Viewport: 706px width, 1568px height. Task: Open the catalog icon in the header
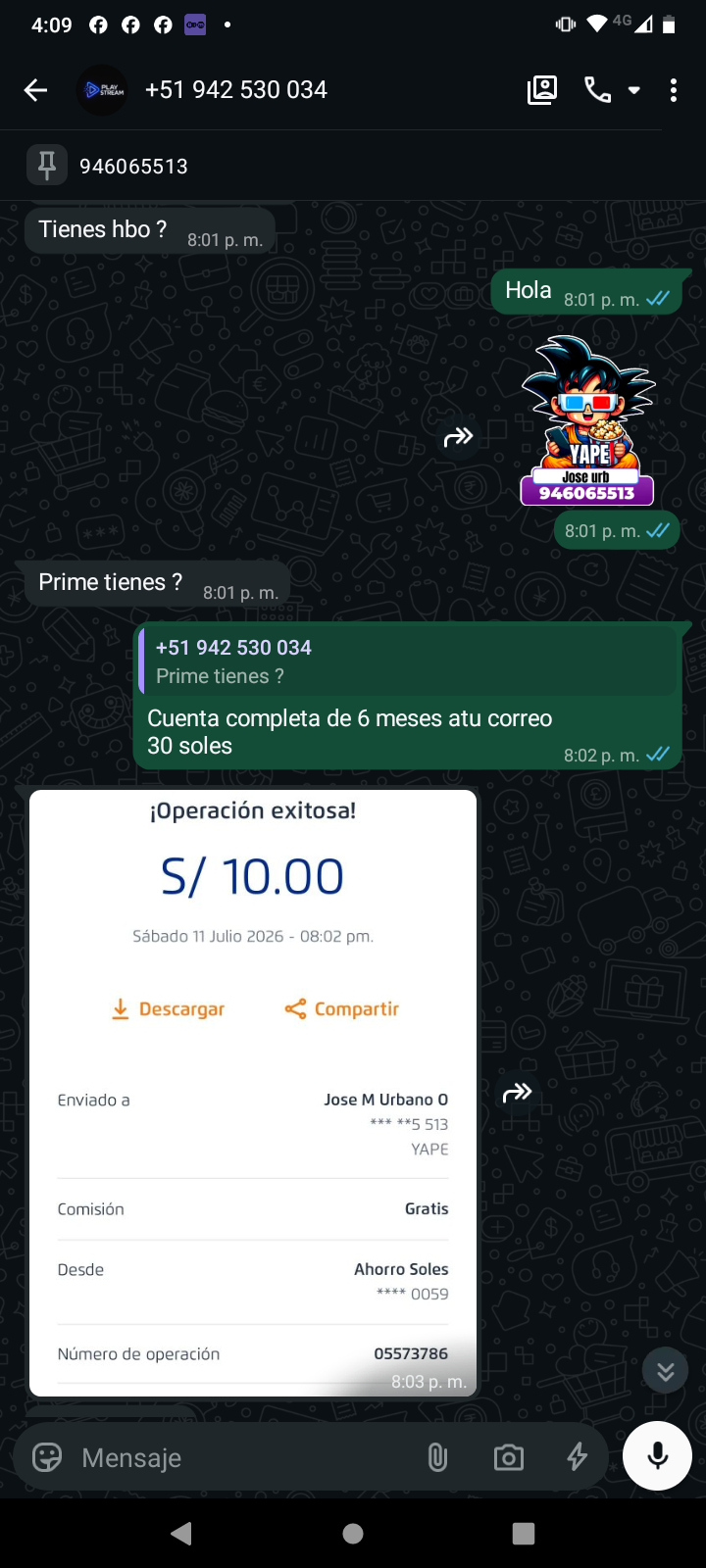pyautogui.click(x=542, y=90)
